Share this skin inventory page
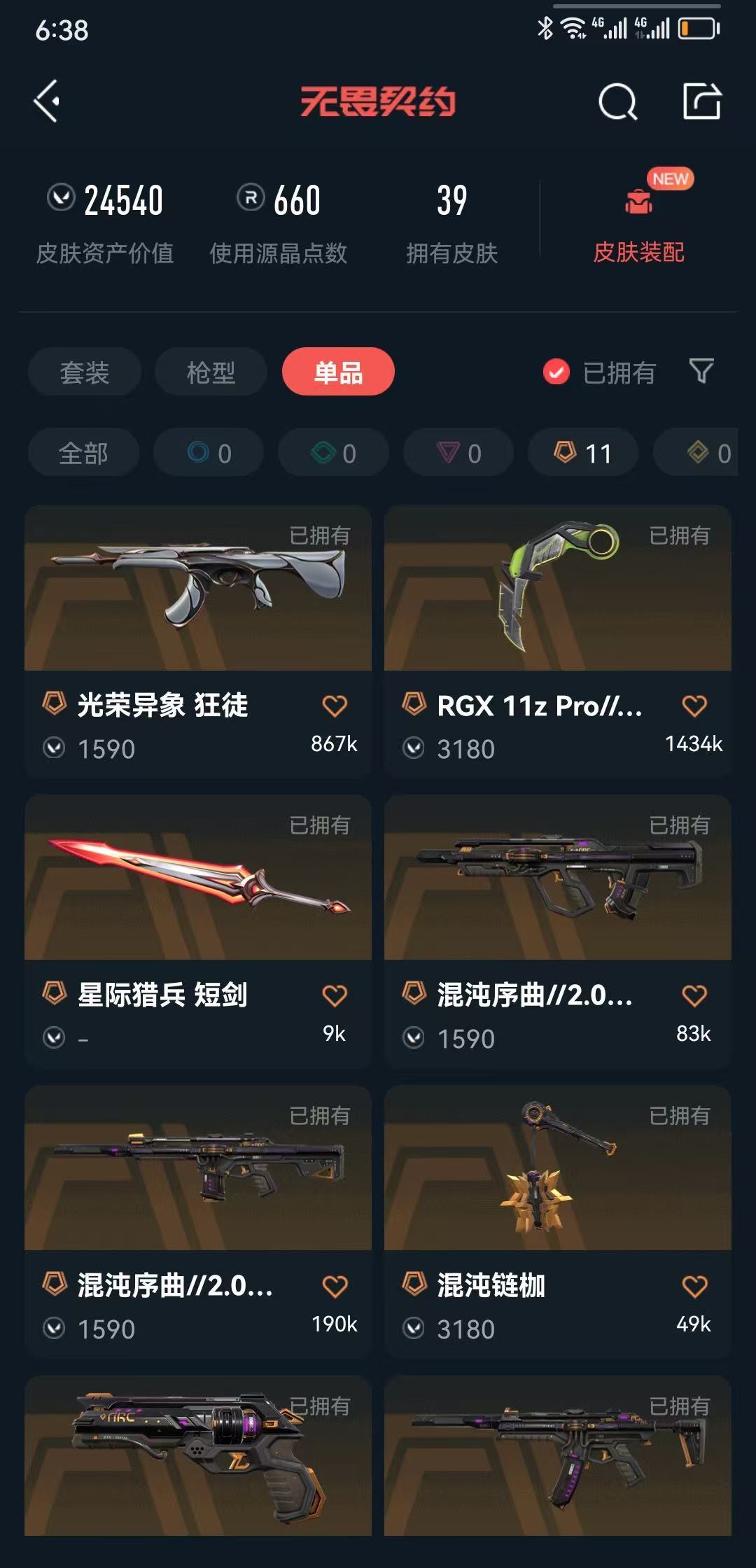 (702, 102)
